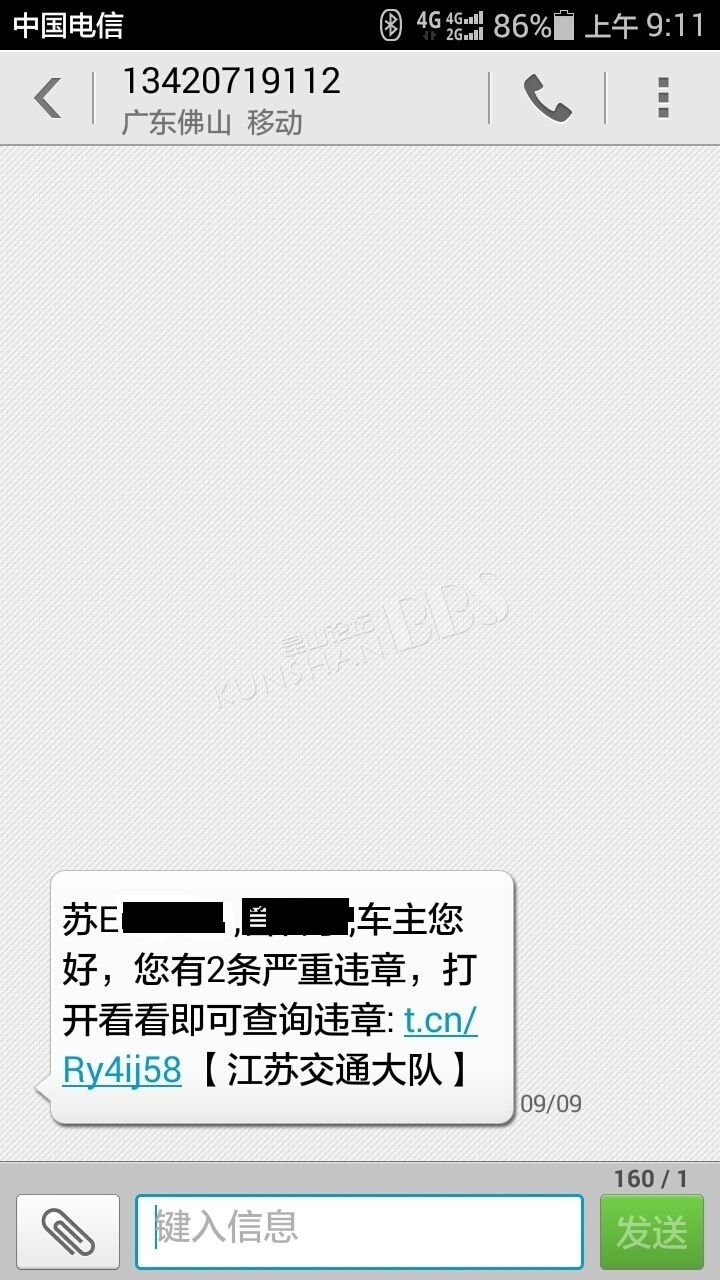Call the number 13420719112
This screenshot has height=1280, width=720.
tap(547, 98)
